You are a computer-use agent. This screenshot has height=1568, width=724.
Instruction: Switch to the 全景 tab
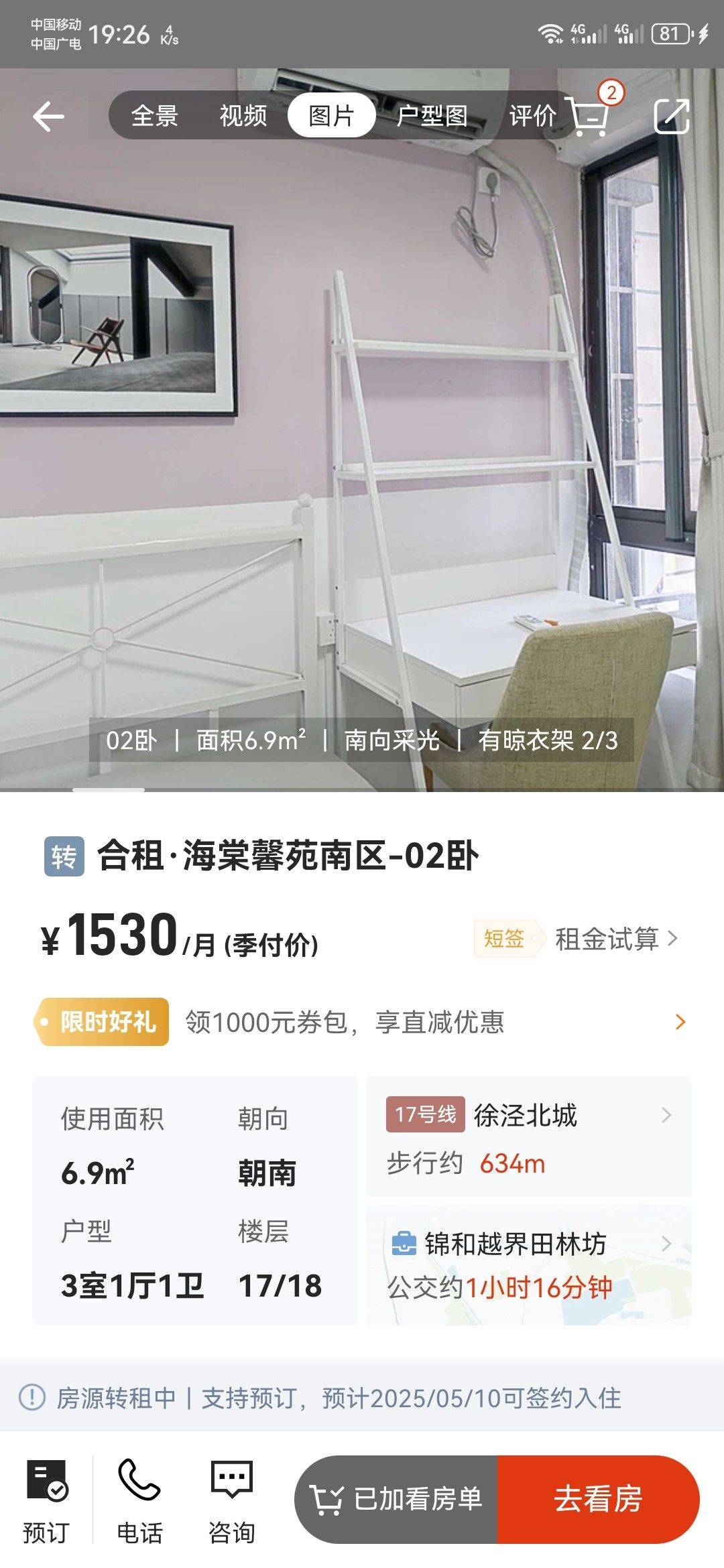pyautogui.click(x=154, y=116)
